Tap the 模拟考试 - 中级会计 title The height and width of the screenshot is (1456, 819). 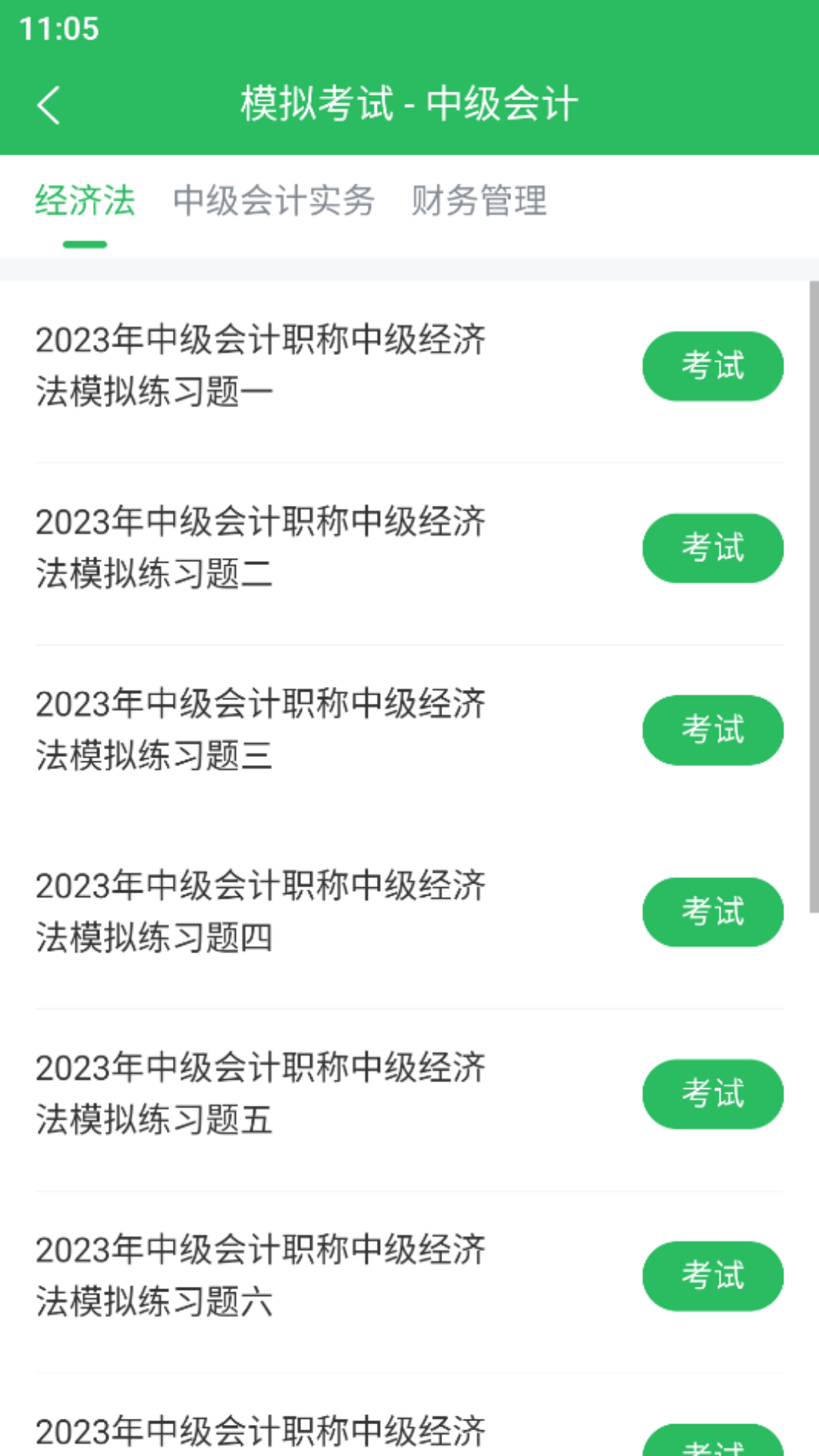pos(409,105)
